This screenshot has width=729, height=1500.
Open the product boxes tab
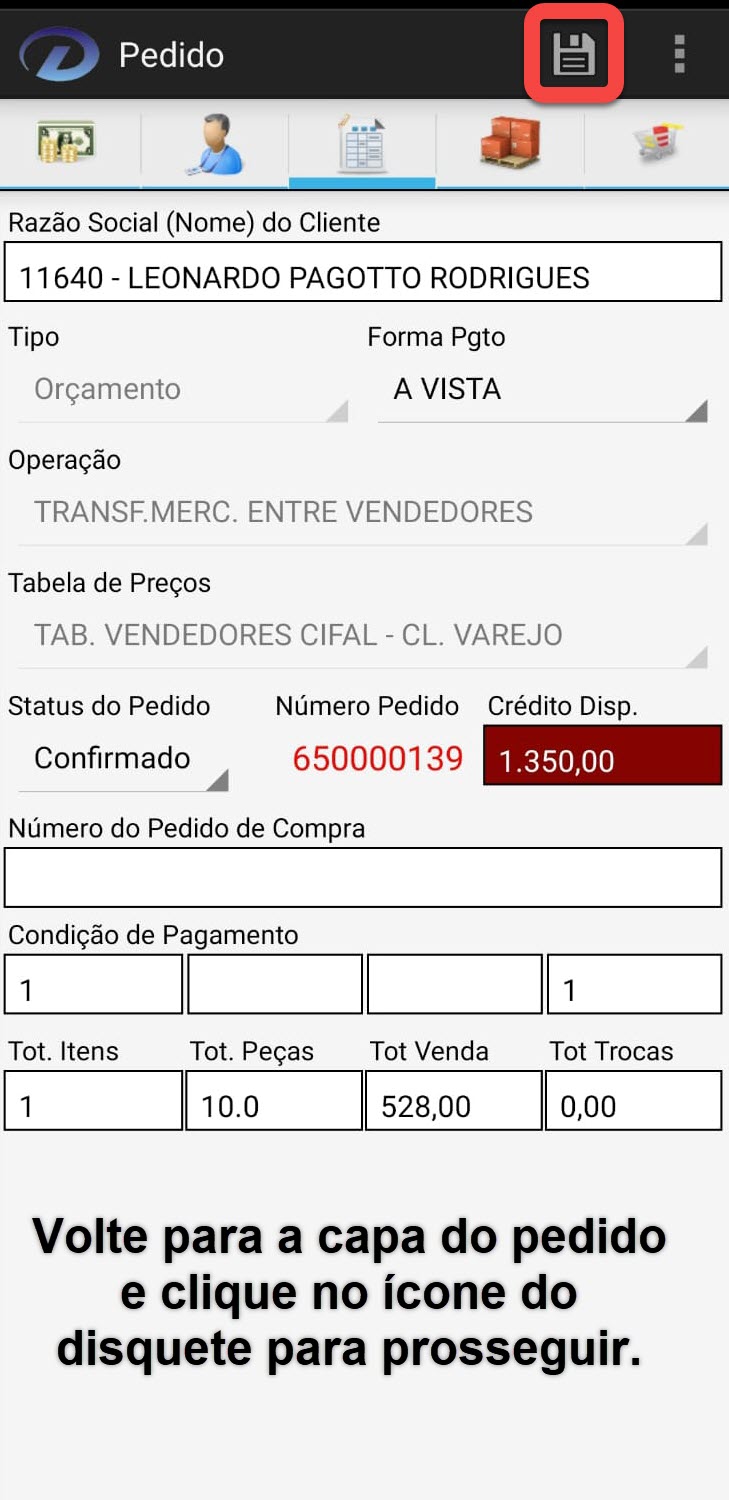click(x=509, y=143)
